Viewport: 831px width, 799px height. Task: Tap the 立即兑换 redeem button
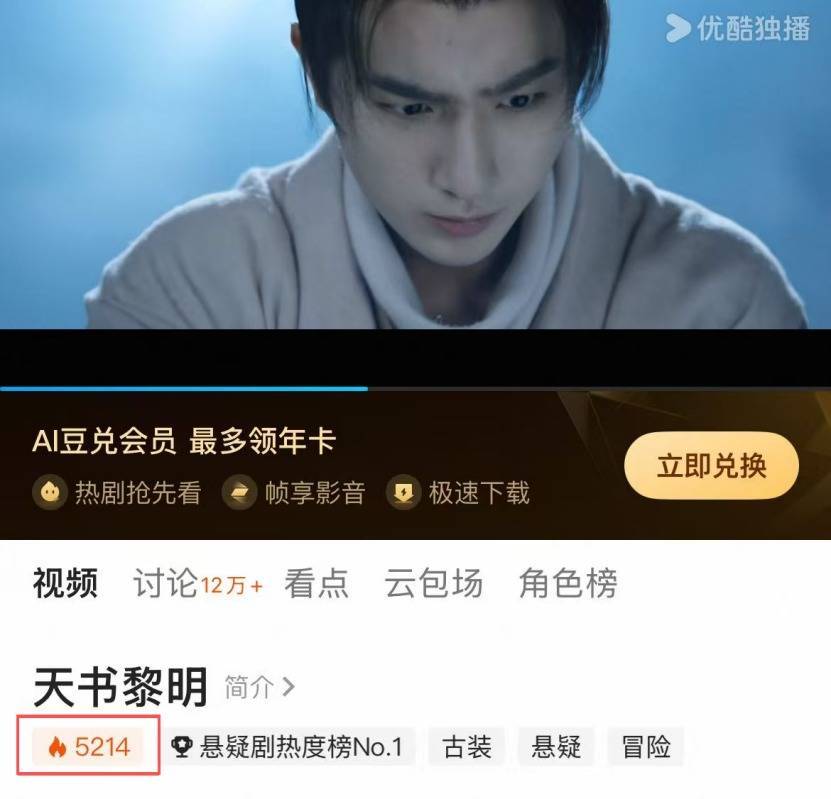coord(711,466)
